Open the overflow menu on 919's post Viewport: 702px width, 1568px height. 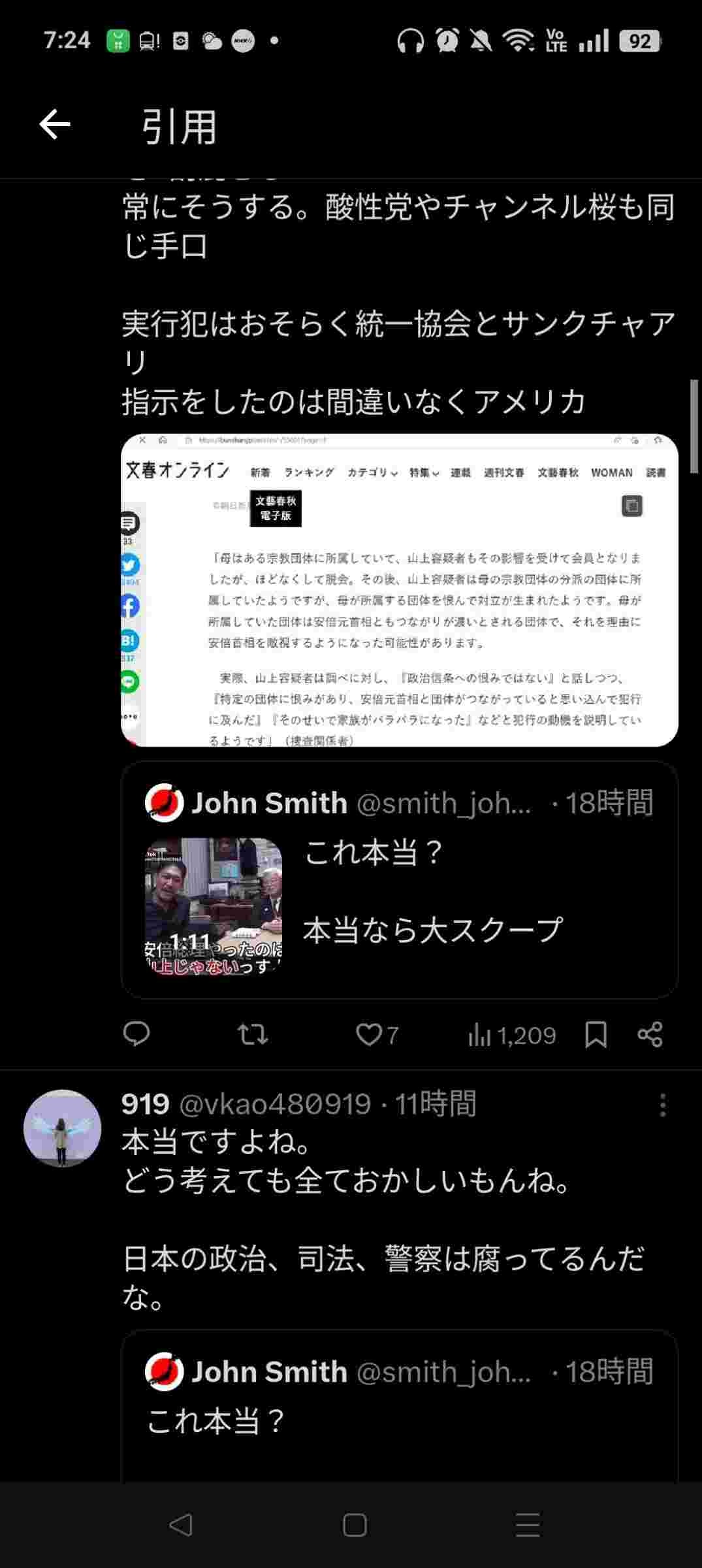[x=662, y=1105]
